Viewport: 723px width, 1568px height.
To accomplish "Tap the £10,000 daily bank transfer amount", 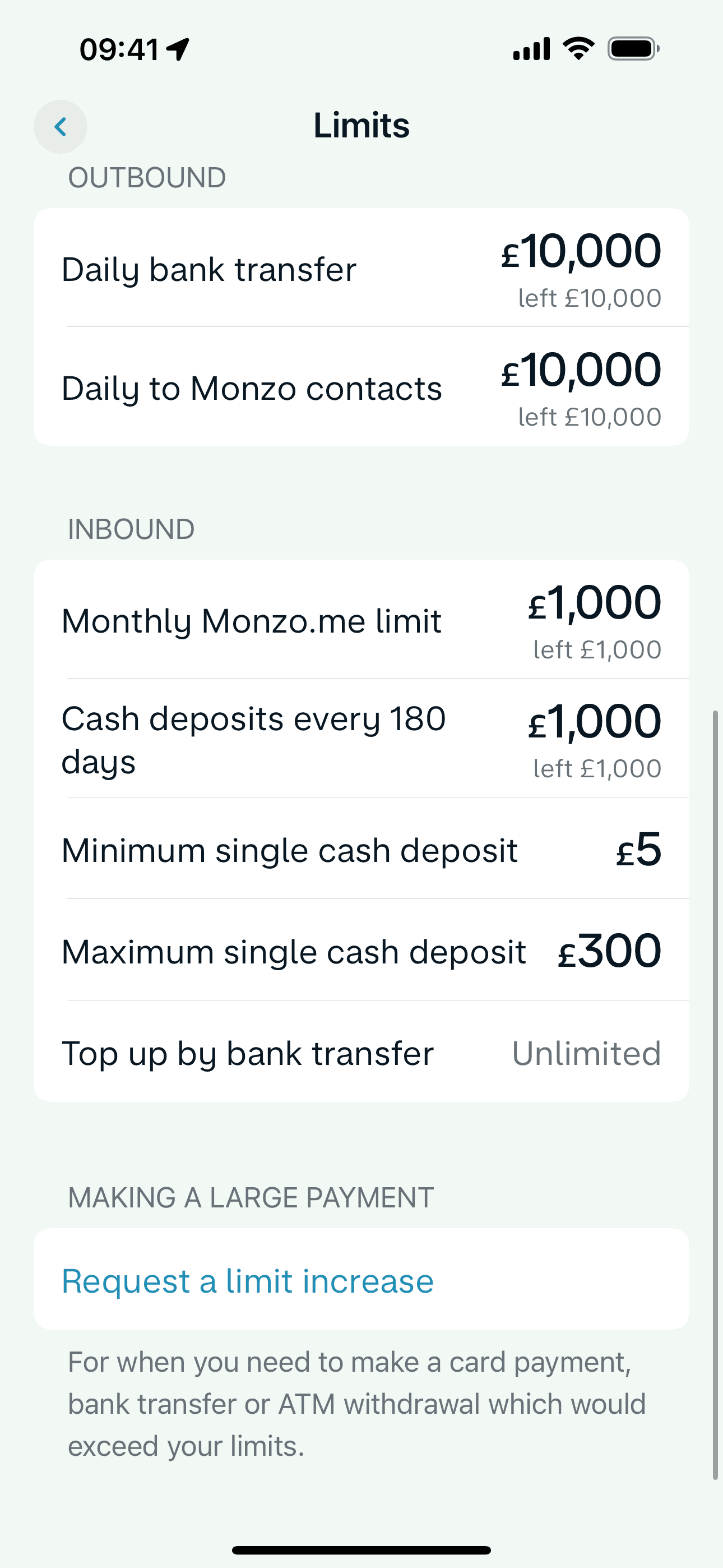I will [x=582, y=252].
